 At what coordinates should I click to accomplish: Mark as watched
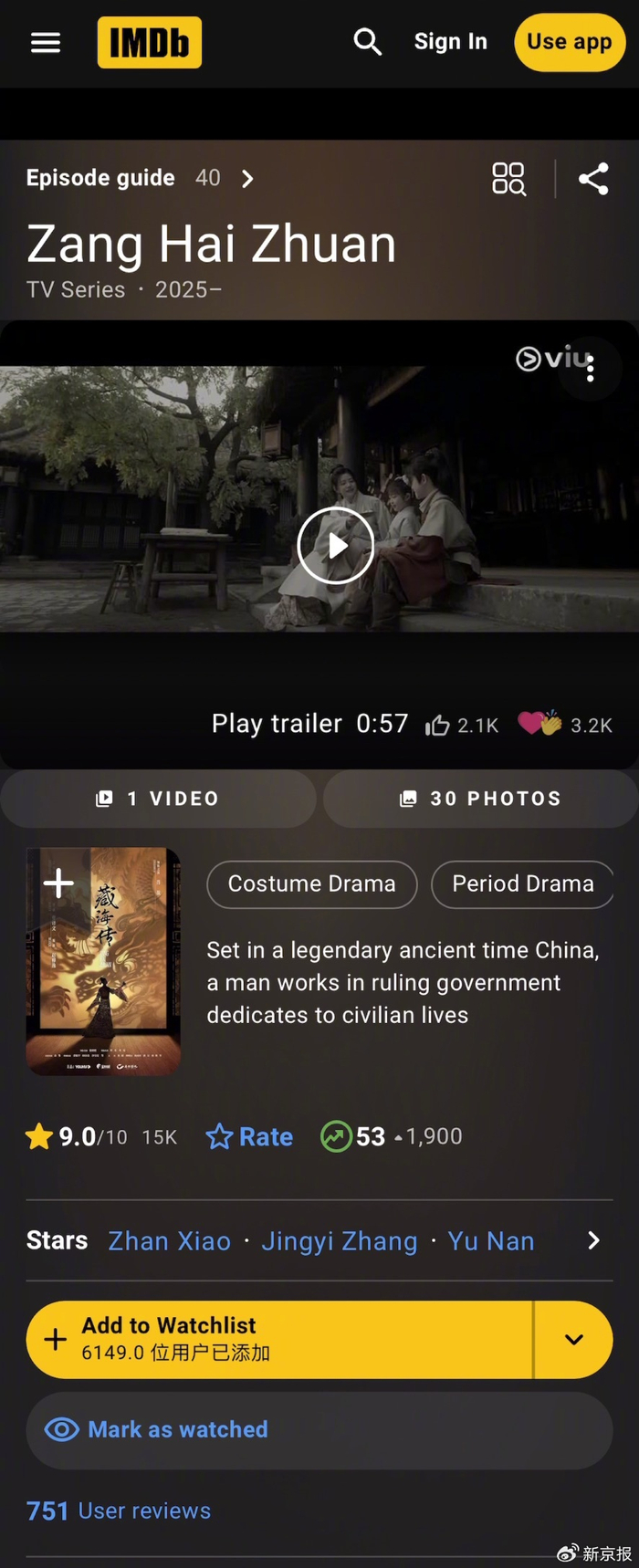(319, 1430)
